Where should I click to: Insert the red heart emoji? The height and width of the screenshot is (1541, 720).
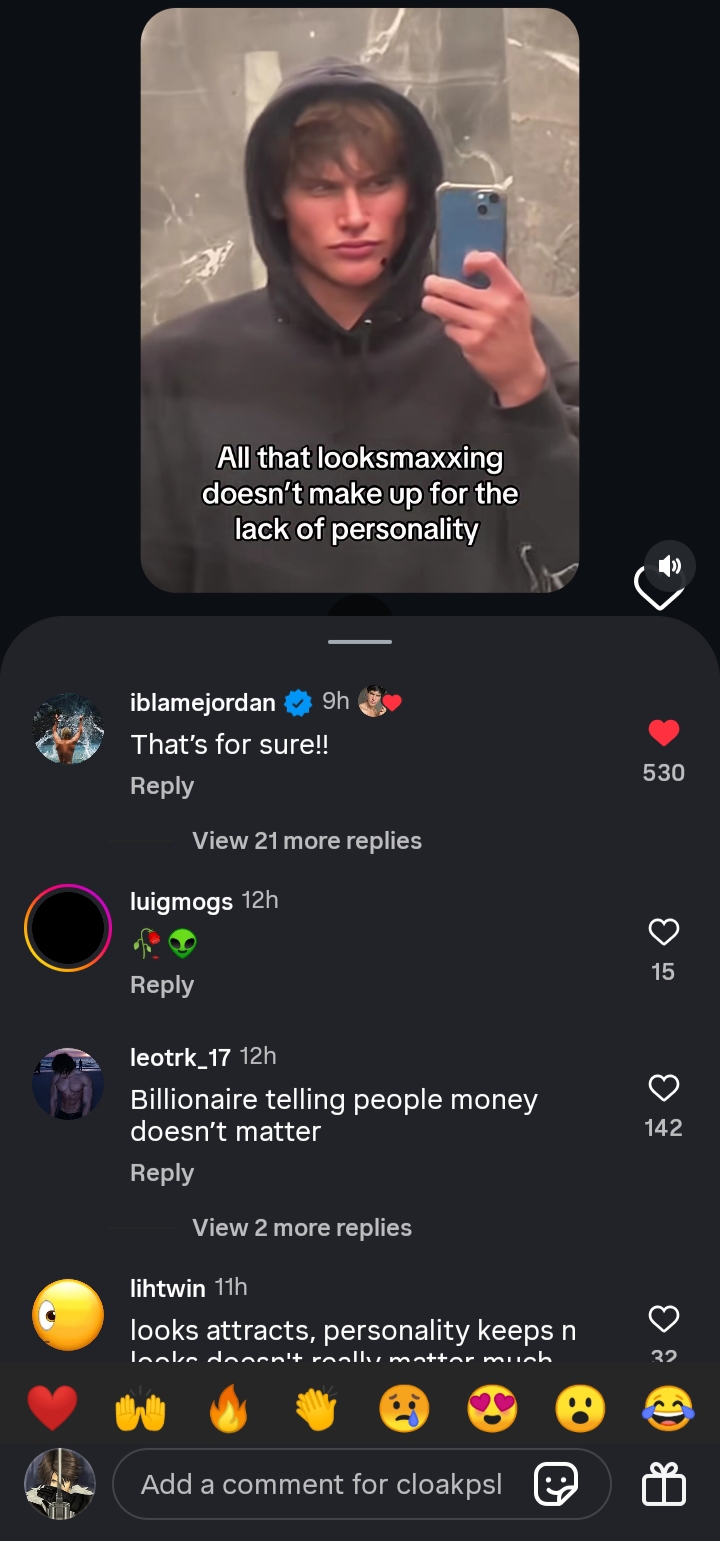pyautogui.click(x=52, y=1408)
